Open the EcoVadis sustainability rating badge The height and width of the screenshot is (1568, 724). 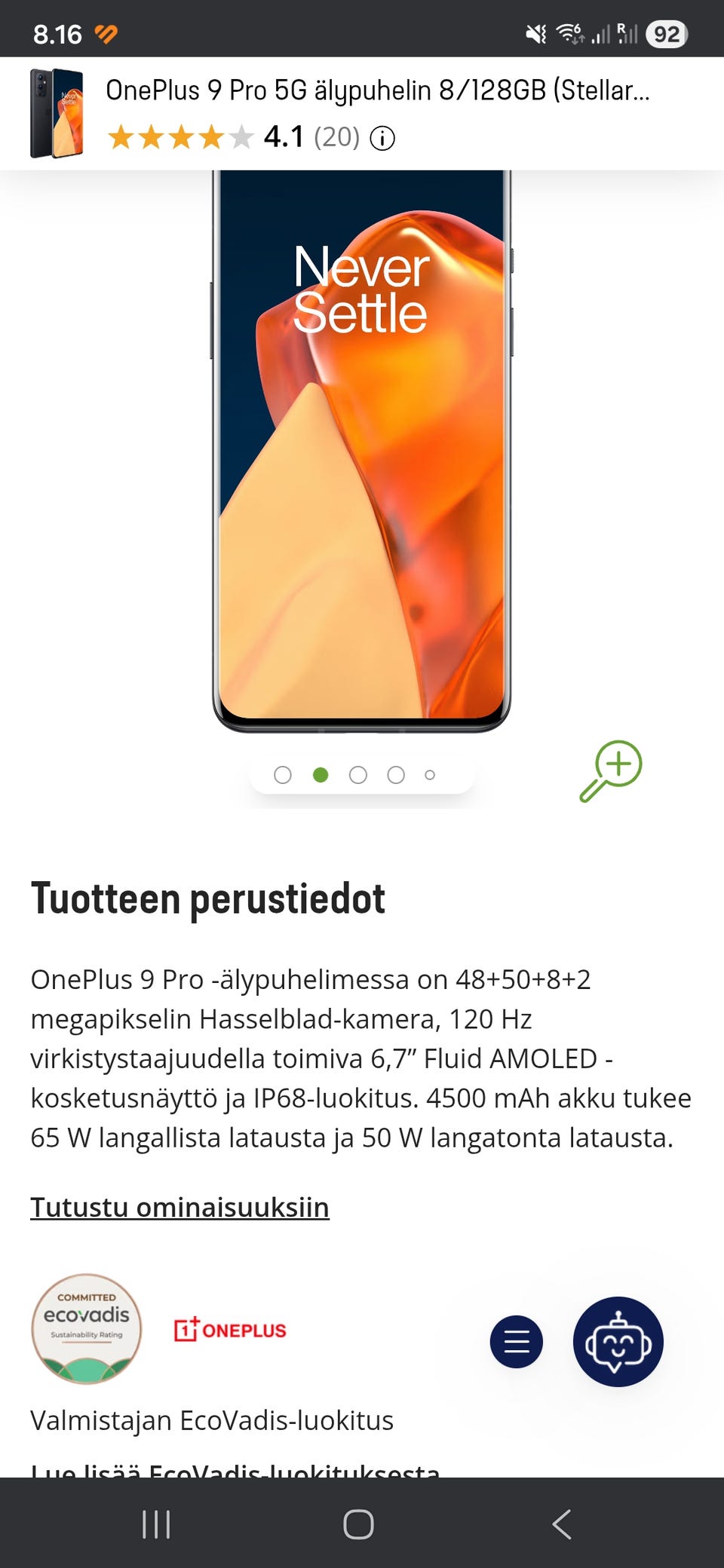87,1329
